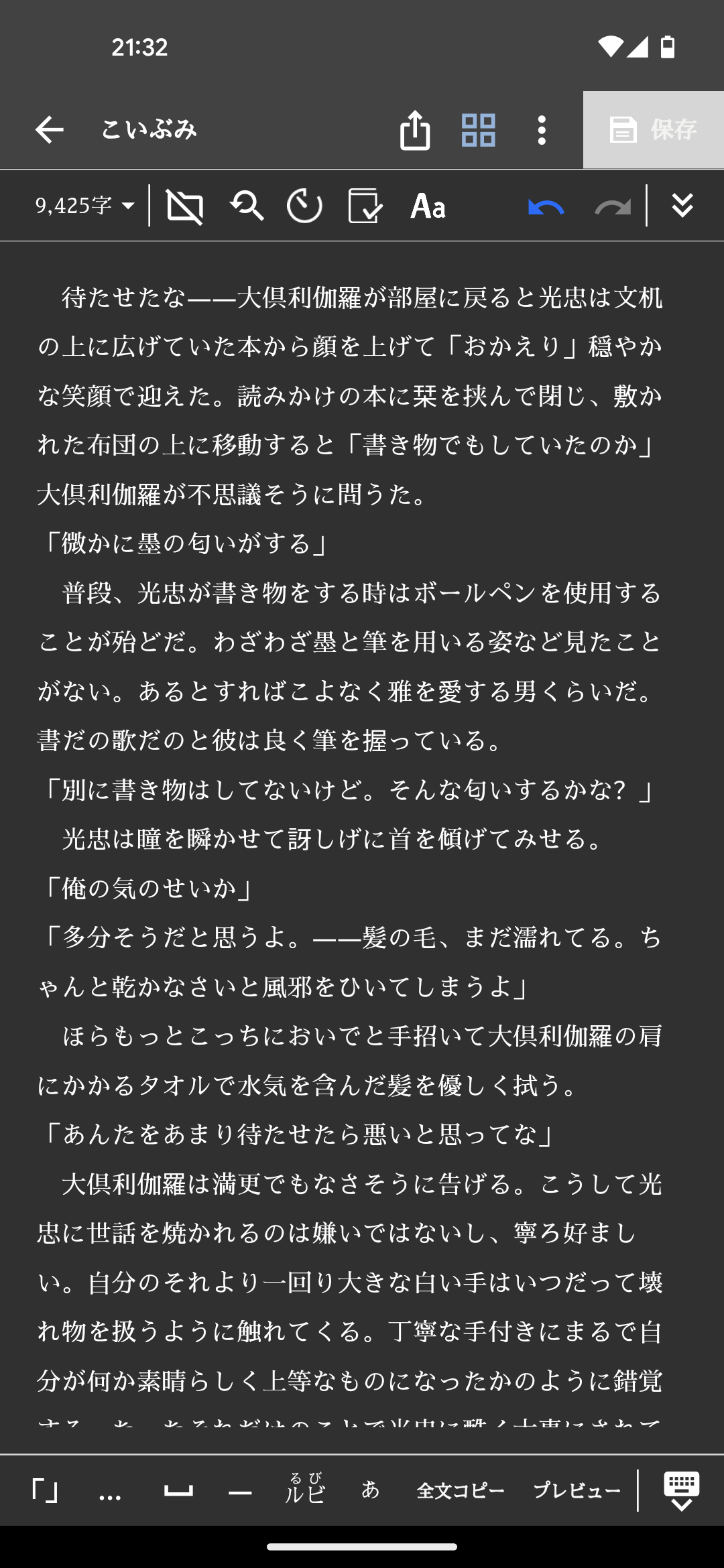Go back with the arrow icon
Screen dimensions: 724x1568
49,129
